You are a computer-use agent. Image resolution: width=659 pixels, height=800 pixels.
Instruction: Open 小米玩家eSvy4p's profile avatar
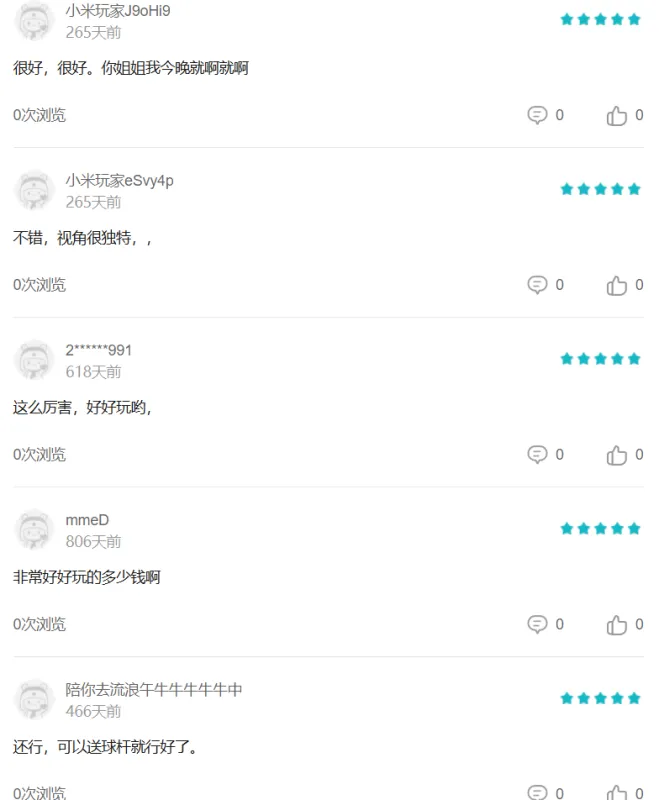(35, 191)
